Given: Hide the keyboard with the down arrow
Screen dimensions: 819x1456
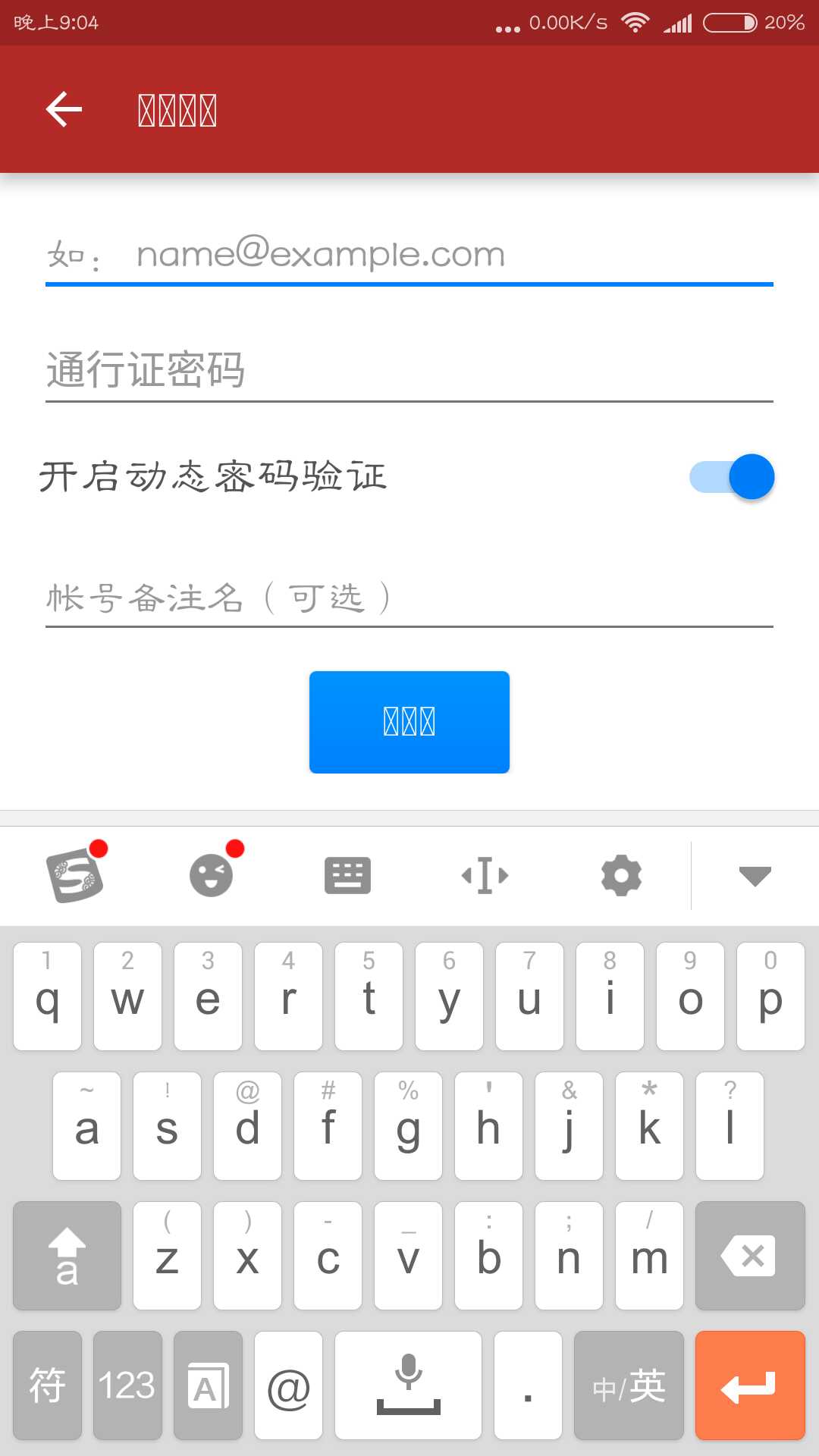Looking at the screenshot, I should coord(755,877).
